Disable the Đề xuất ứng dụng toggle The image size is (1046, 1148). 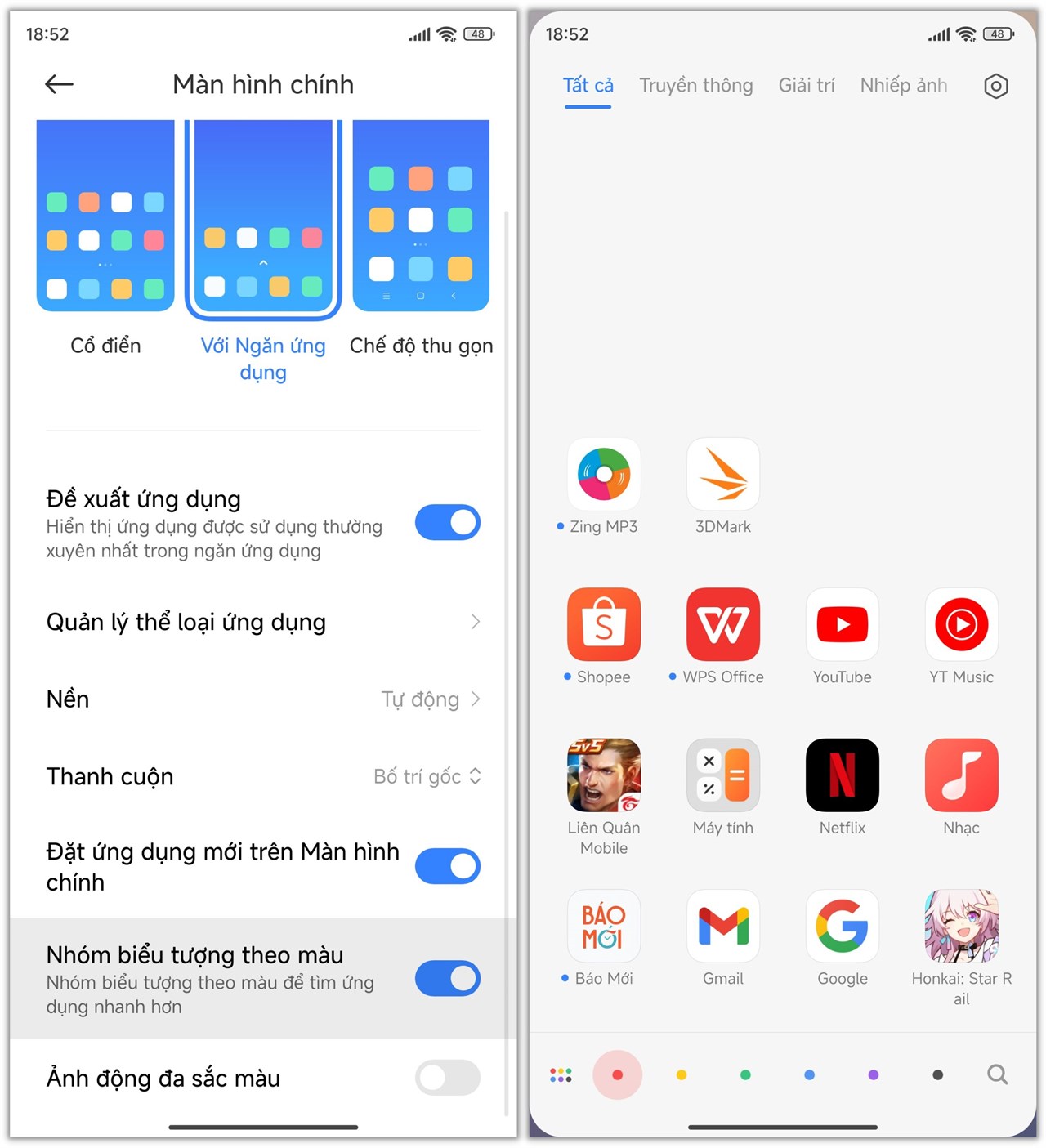pyautogui.click(x=447, y=522)
